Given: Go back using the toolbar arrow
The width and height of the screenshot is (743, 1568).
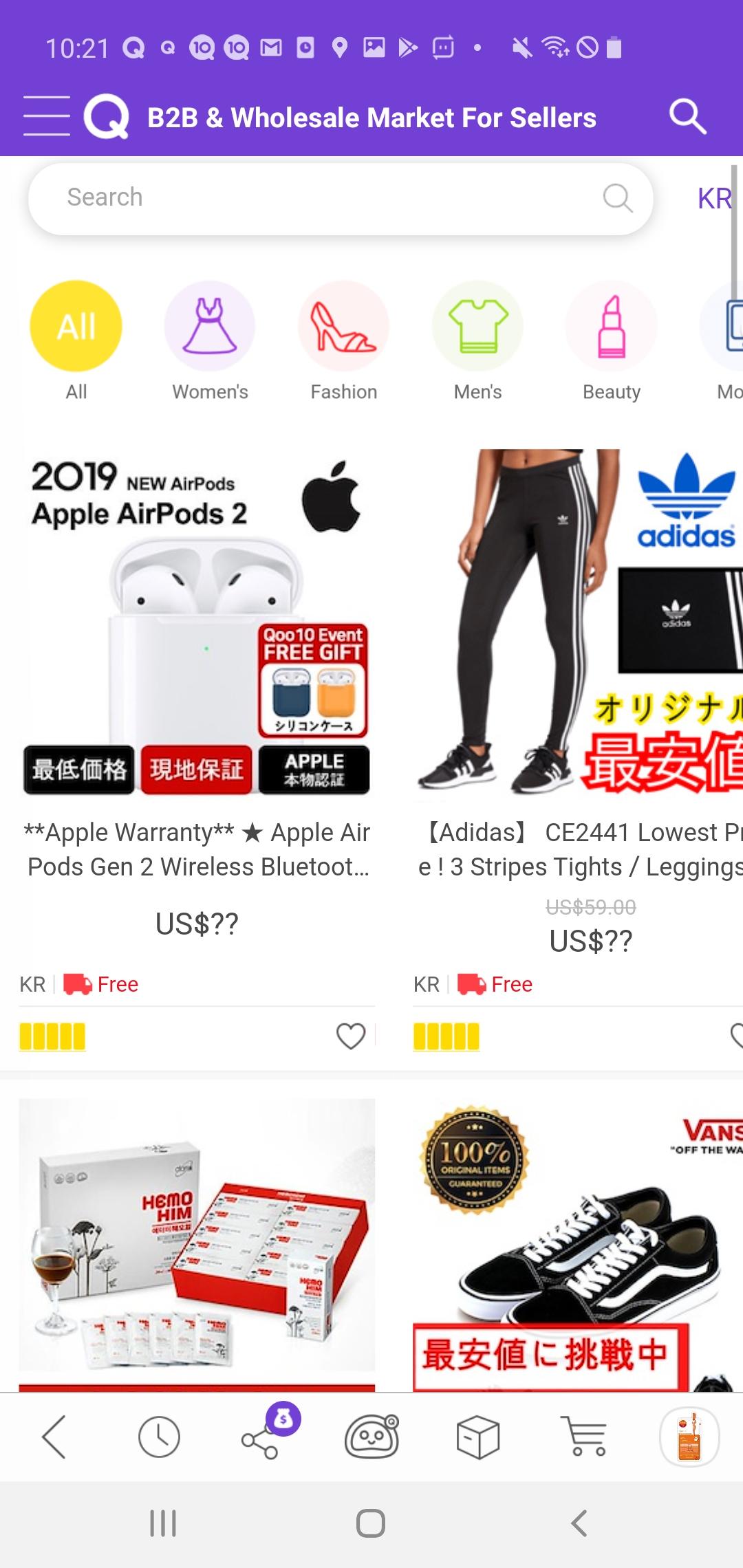Looking at the screenshot, I should click(54, 1437).
